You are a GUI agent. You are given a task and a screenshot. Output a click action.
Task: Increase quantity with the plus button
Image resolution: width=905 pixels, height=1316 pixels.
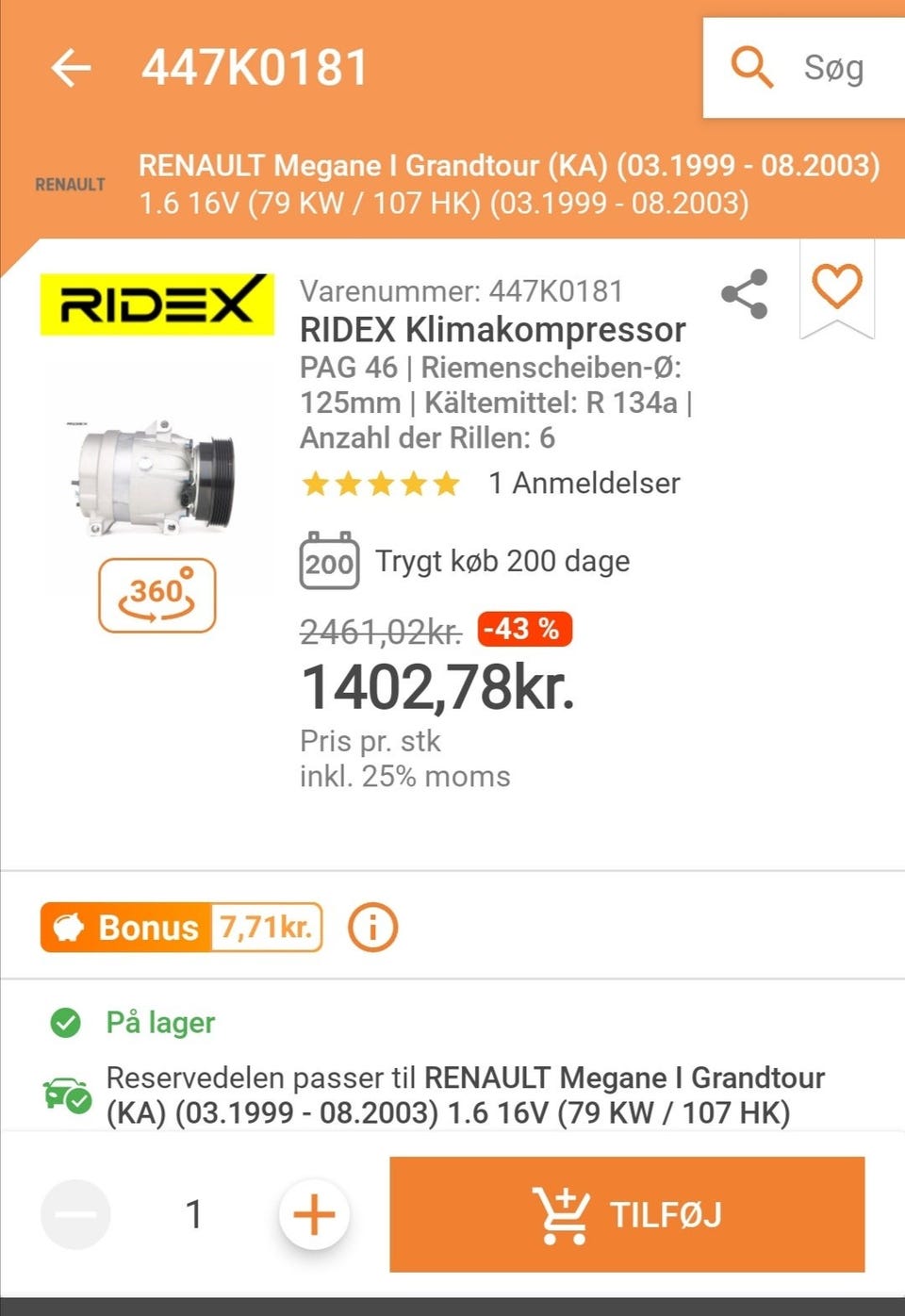pos(313,1214)
